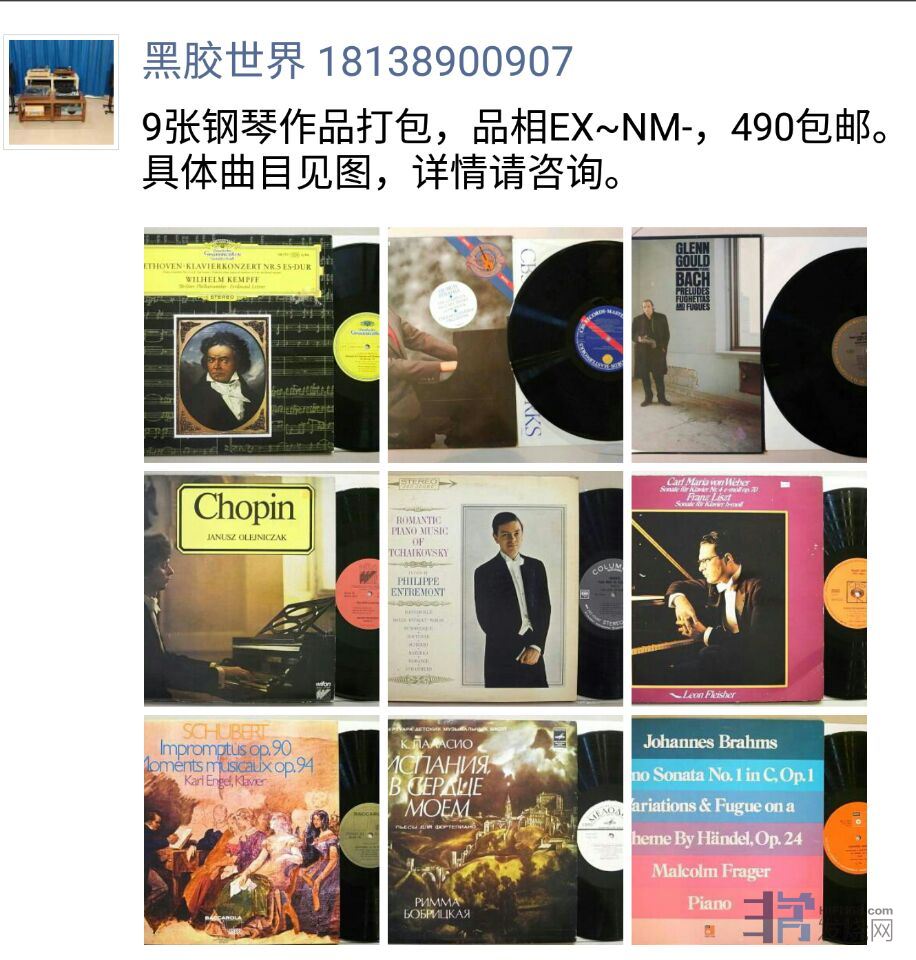This screenshot has height=960, width=916.
Task: Open the CBS Masterworks record photo
Action: coord(505,344)
